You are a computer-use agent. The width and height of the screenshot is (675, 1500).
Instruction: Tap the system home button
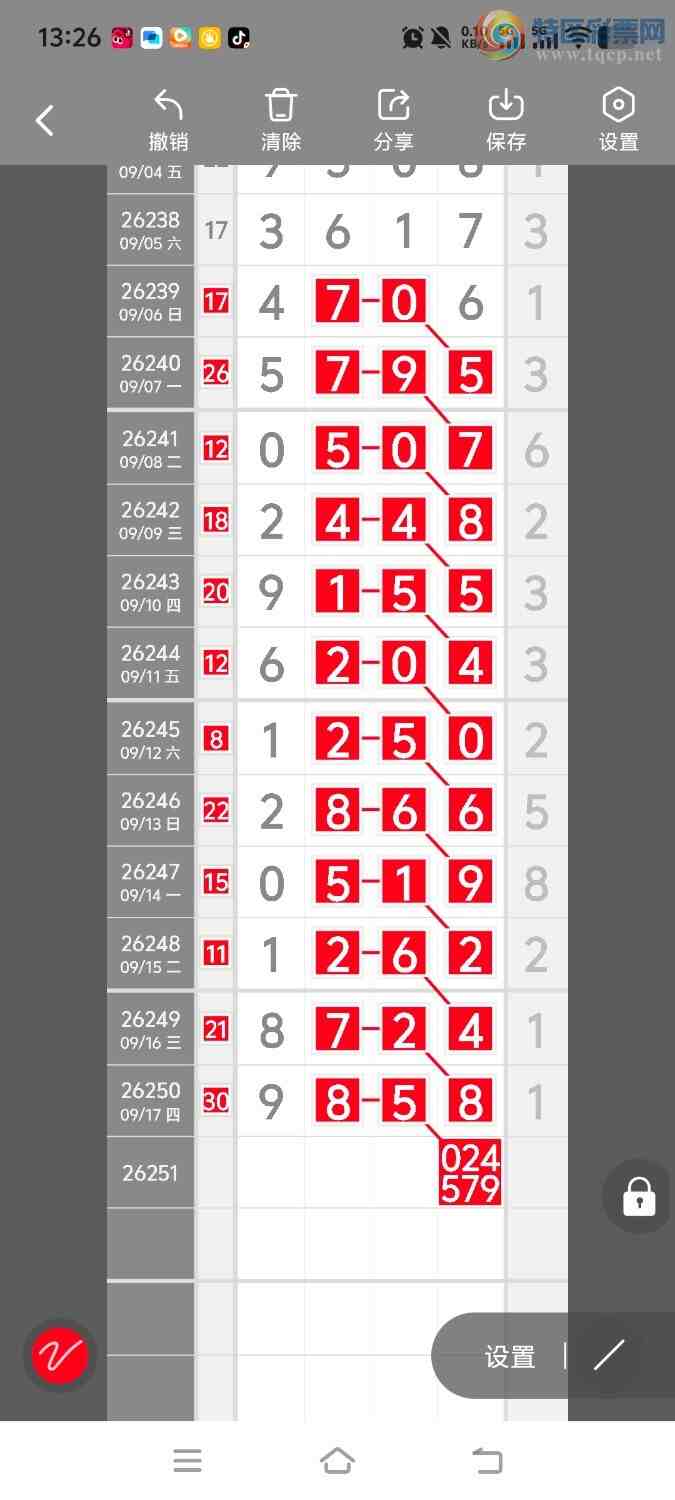click(x=337, y=1461)
